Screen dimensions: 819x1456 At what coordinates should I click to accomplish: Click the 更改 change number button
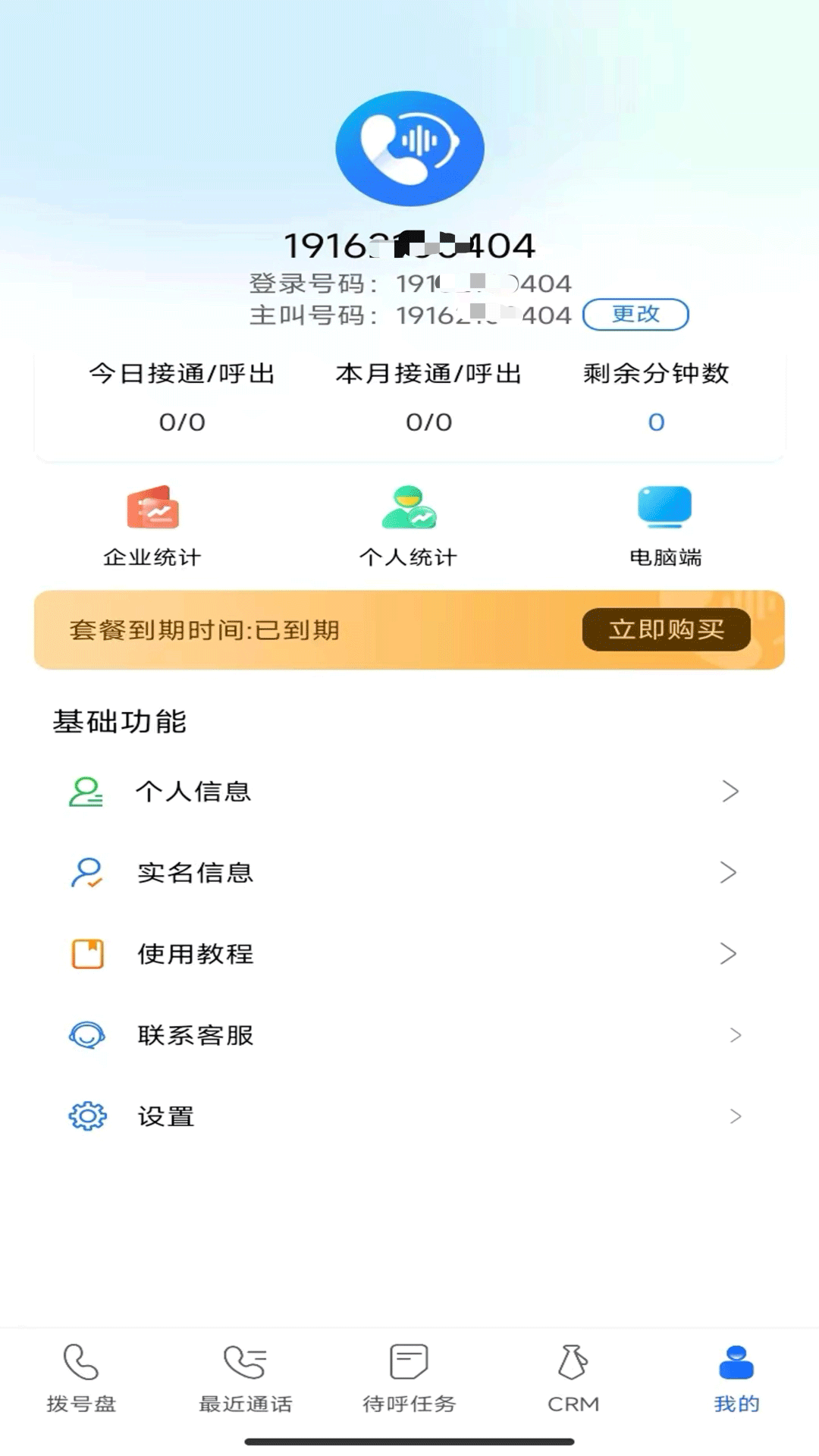coord(636,314)
